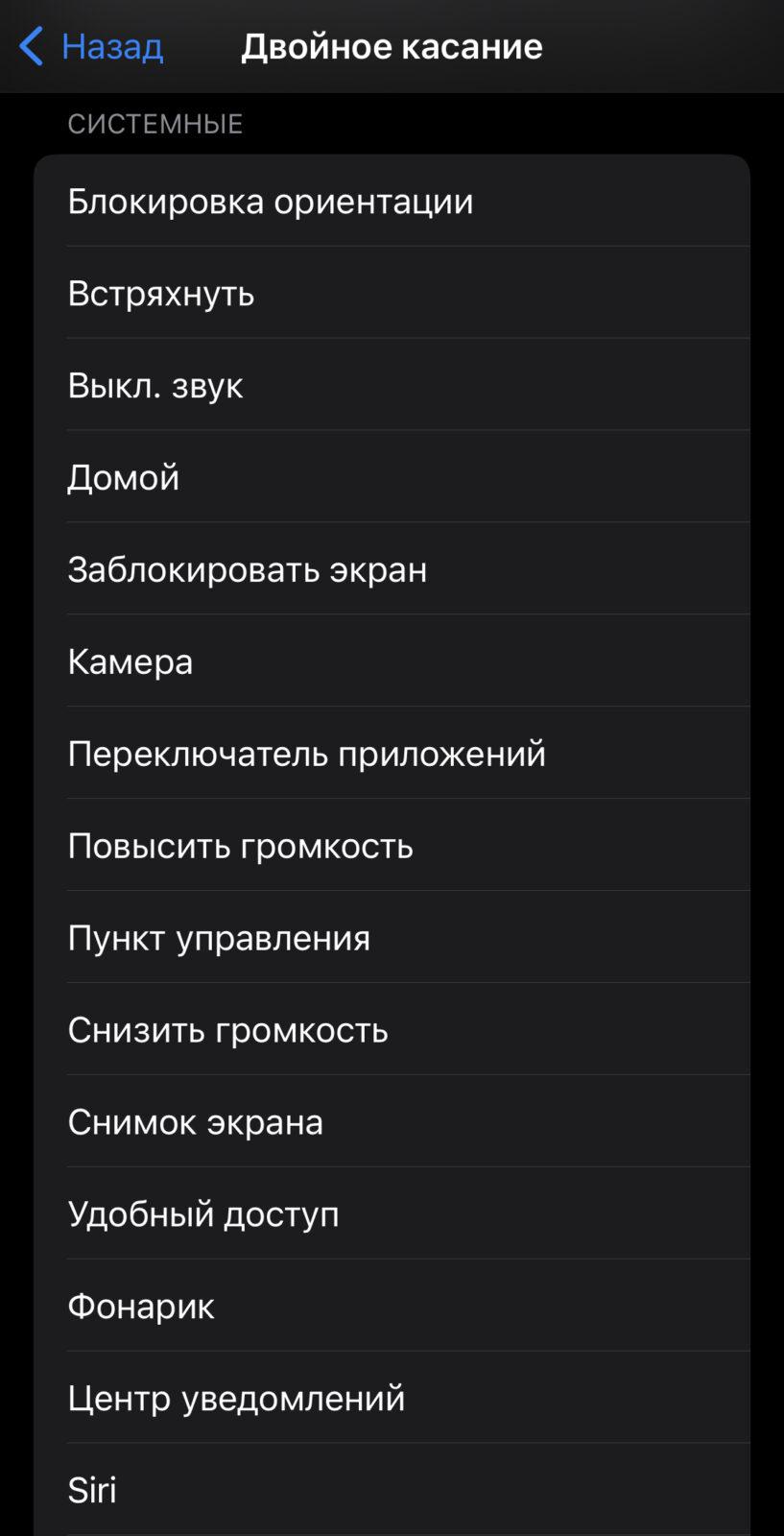Select Повысить громкость
Viewport: 784px width, 1536px height.
(392, 846)
